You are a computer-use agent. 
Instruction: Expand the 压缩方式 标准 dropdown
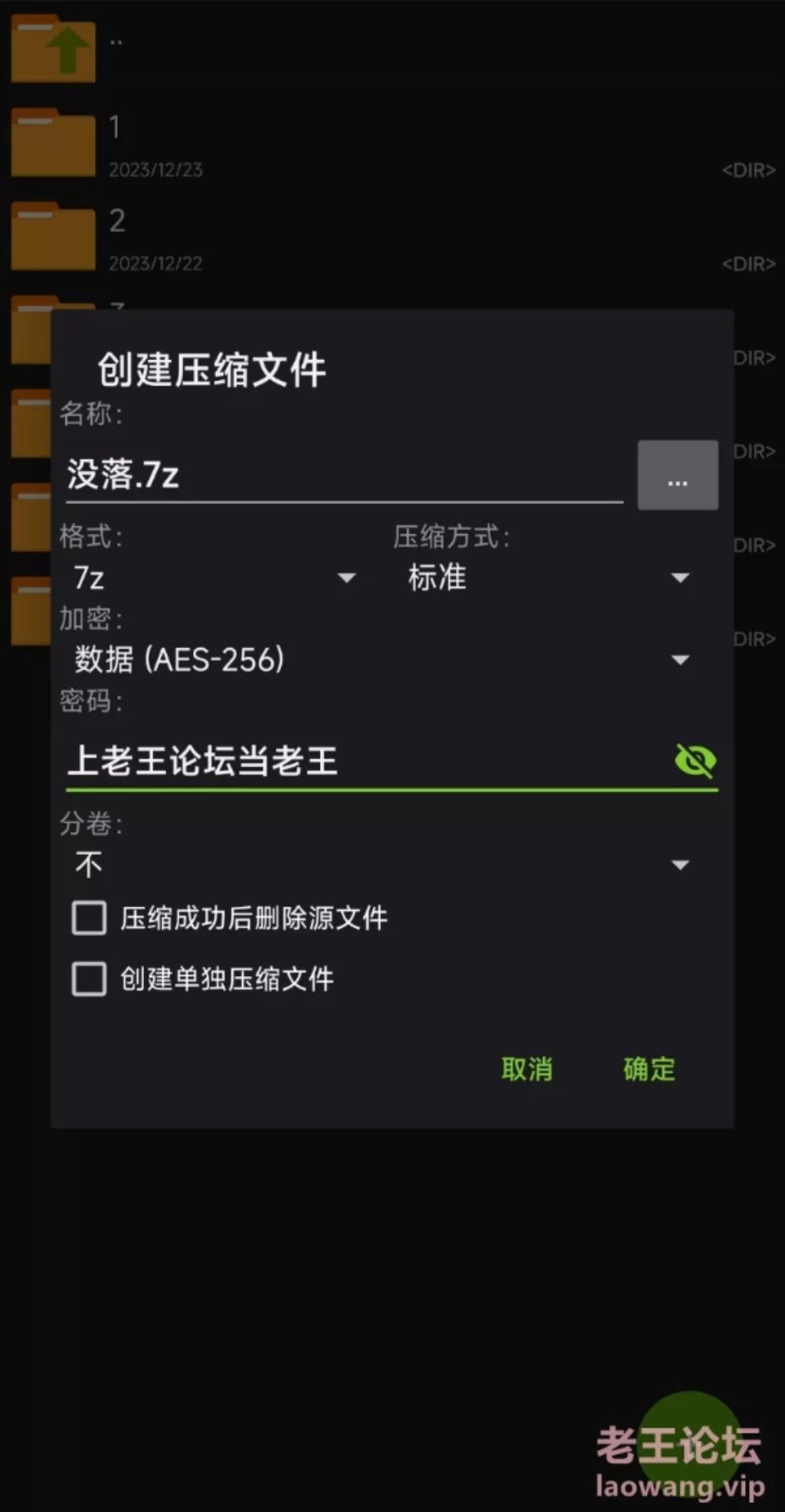(548, 578)
